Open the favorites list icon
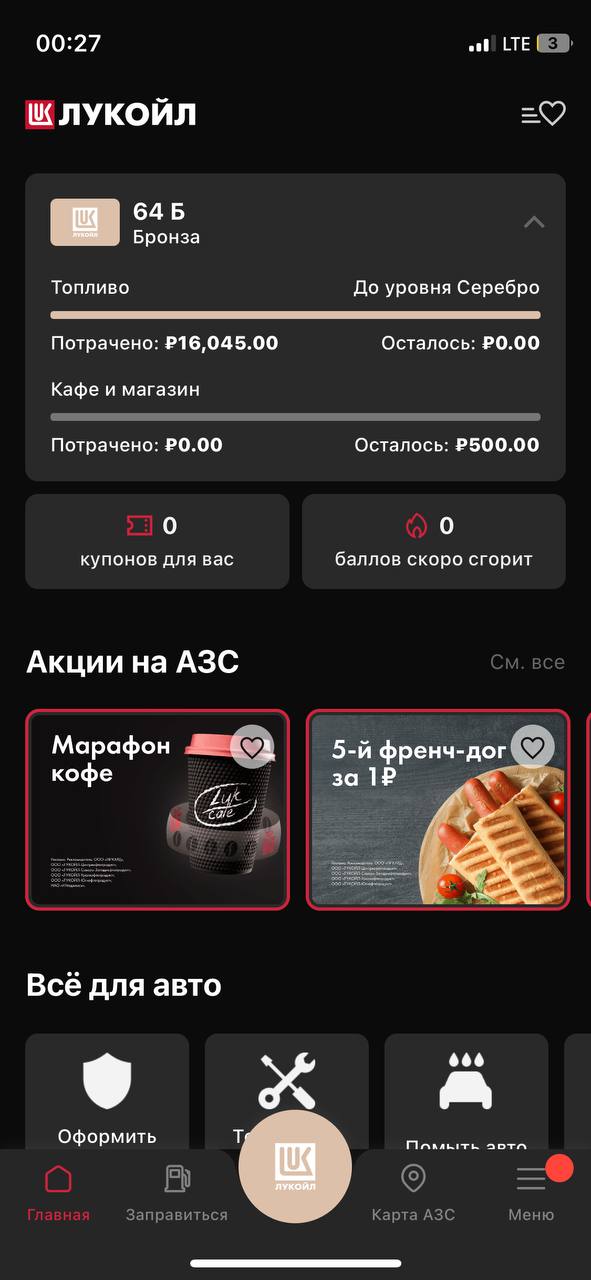The width and height of the screenshot is (591, 1280). tap(543, 114)
